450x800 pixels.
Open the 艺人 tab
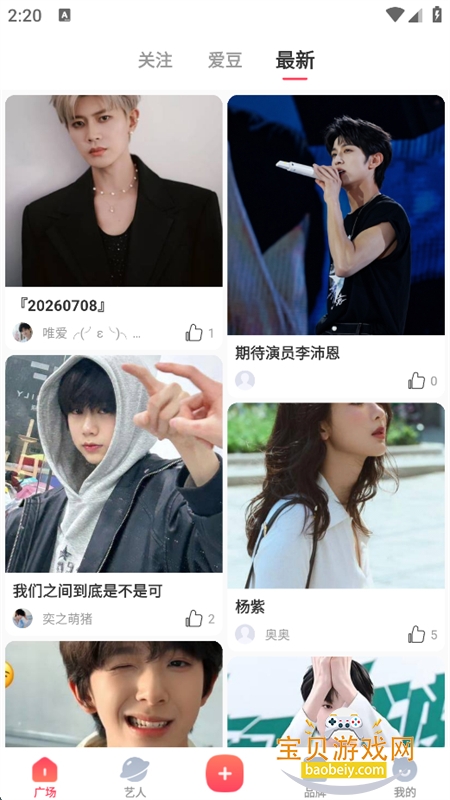click(x=135, y=777)
